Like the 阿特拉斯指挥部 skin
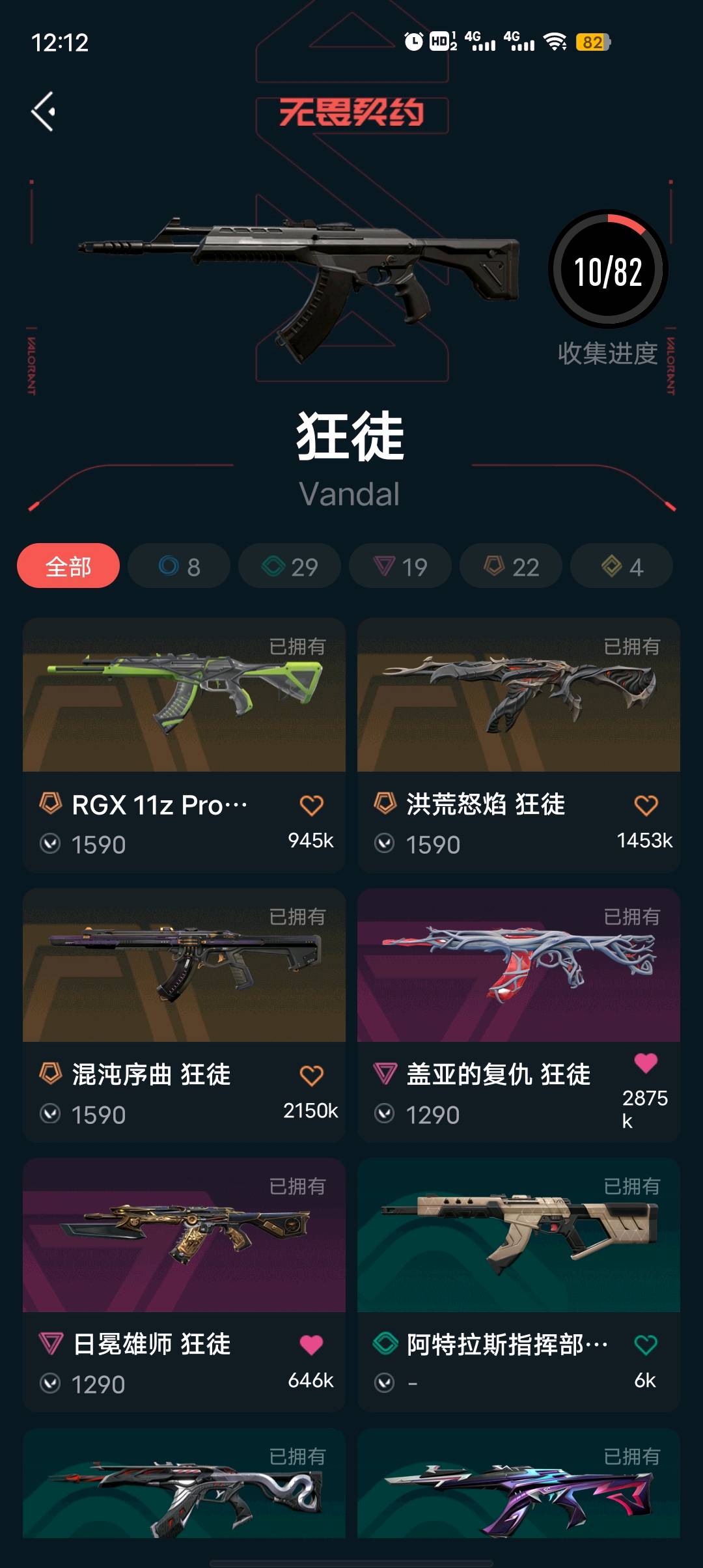 tap(646, 1345)
